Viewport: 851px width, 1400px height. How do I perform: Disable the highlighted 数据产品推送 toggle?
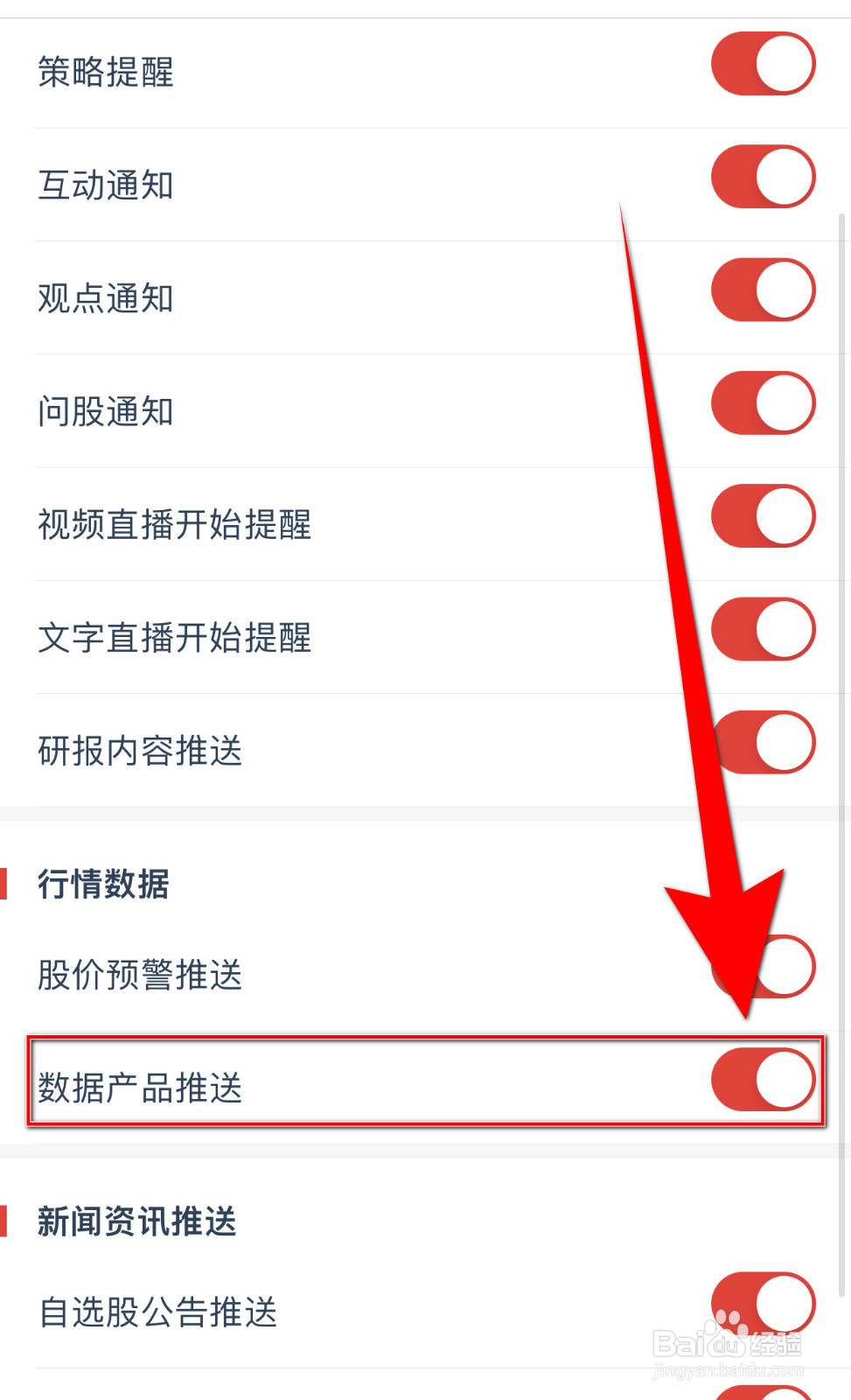pos(762,1079)
